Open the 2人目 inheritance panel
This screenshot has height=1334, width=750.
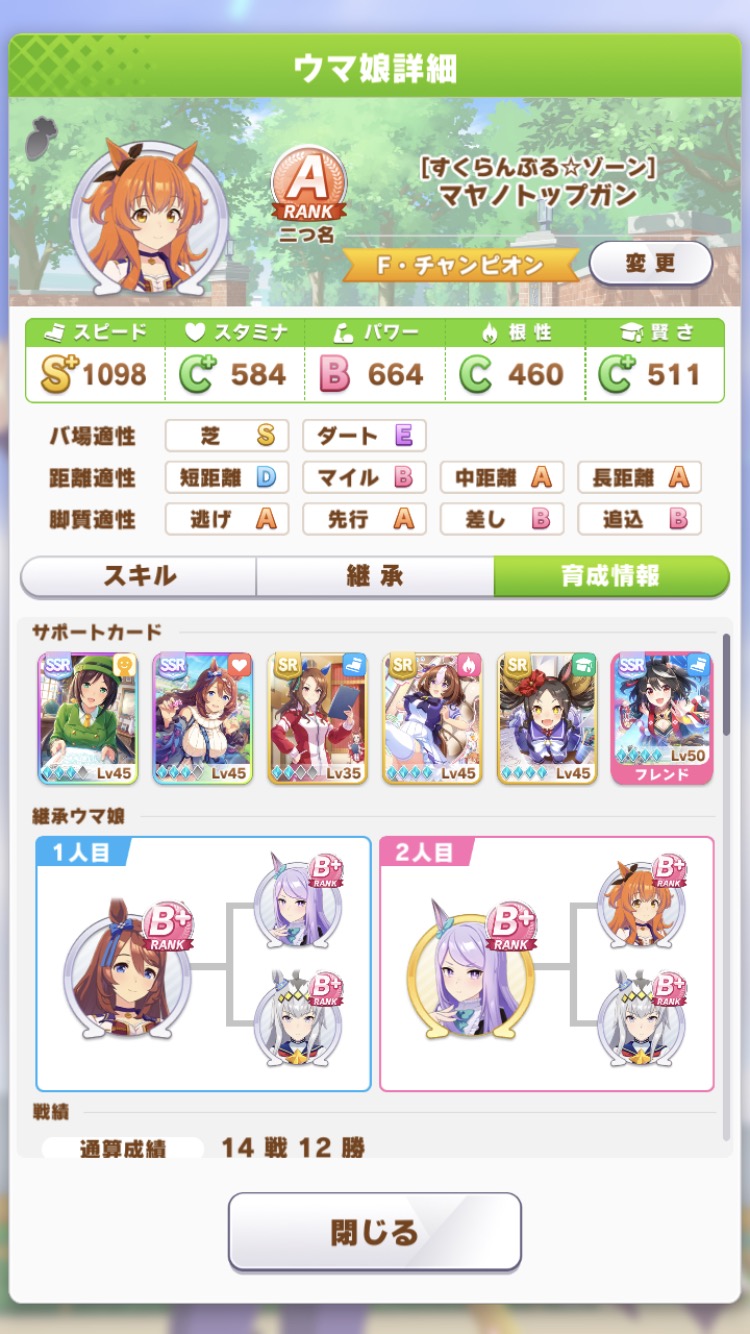[547, 964]
